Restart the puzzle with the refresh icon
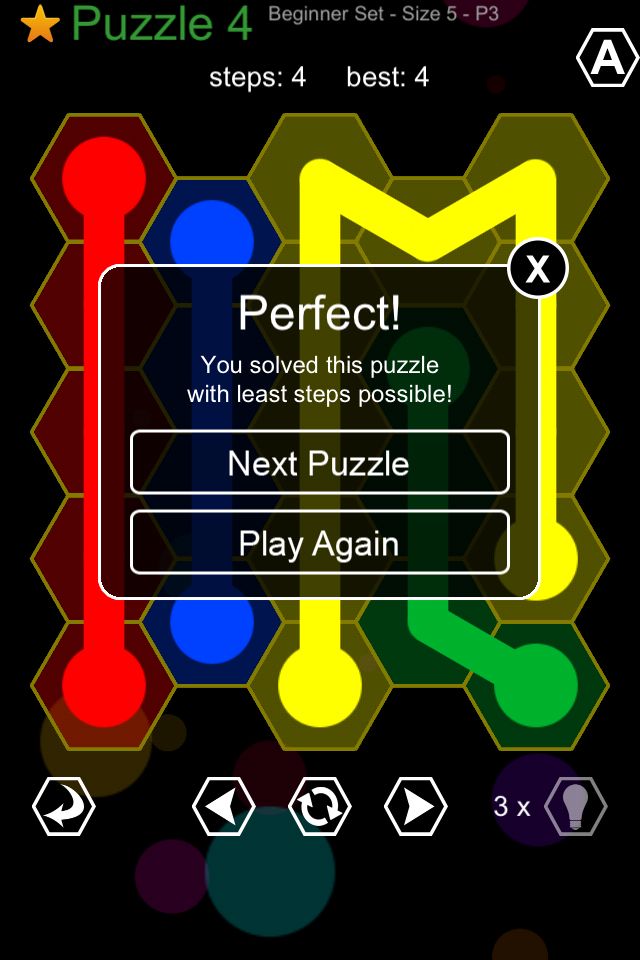Image resolution: width=640 pixels, height=960 pixels. pos(320,806)
